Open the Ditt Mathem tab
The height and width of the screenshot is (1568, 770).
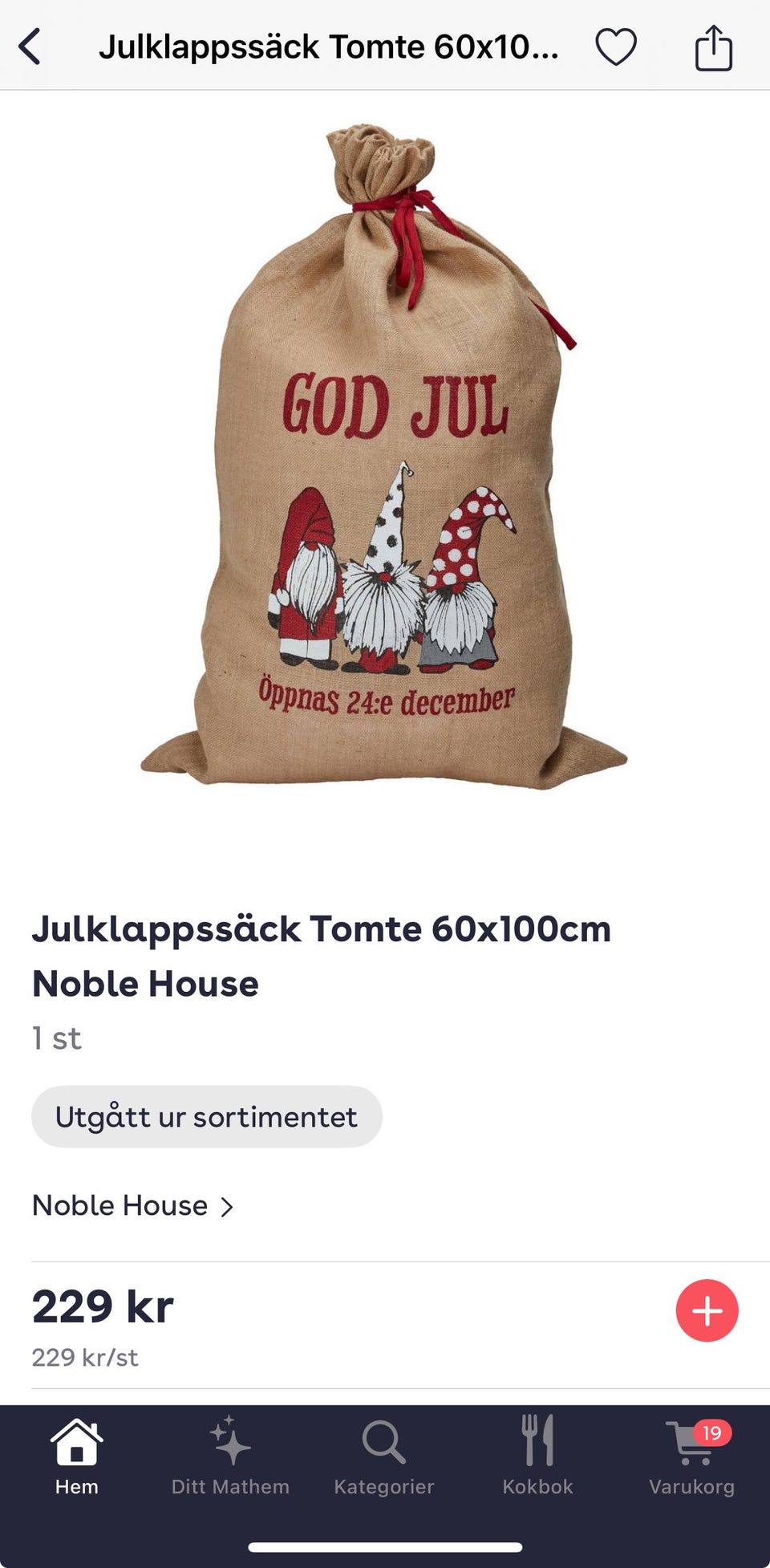click(230, 1456)
